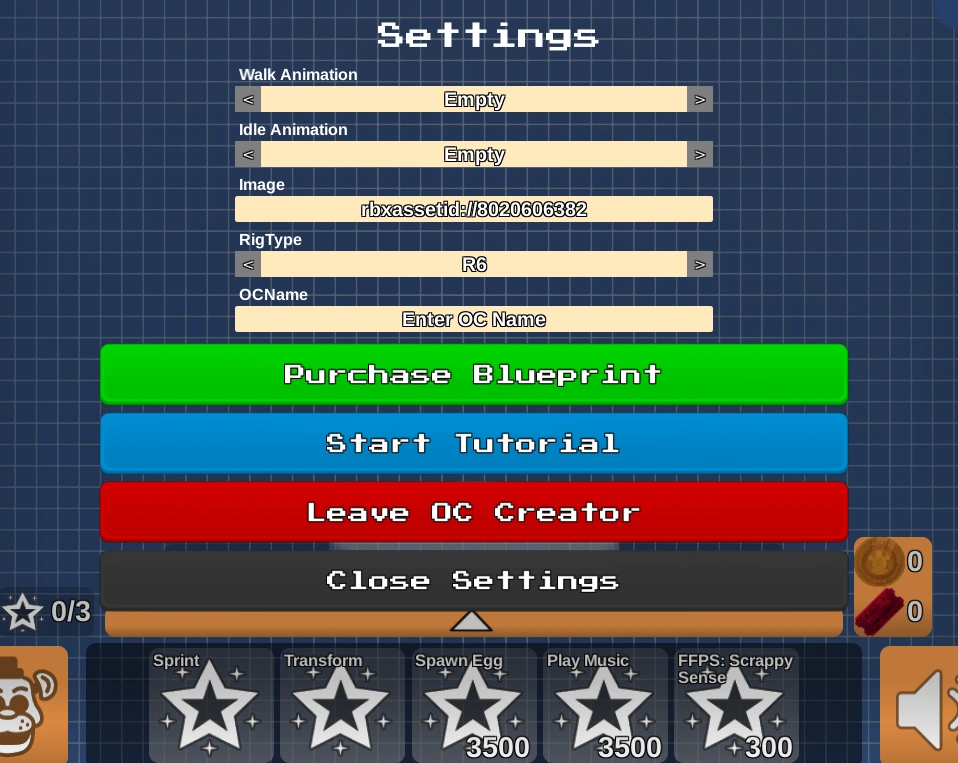Start Tutorial from the blue button
Image resolution: width=958 pixels, height=763 pixels.
(x=473, y=443)
